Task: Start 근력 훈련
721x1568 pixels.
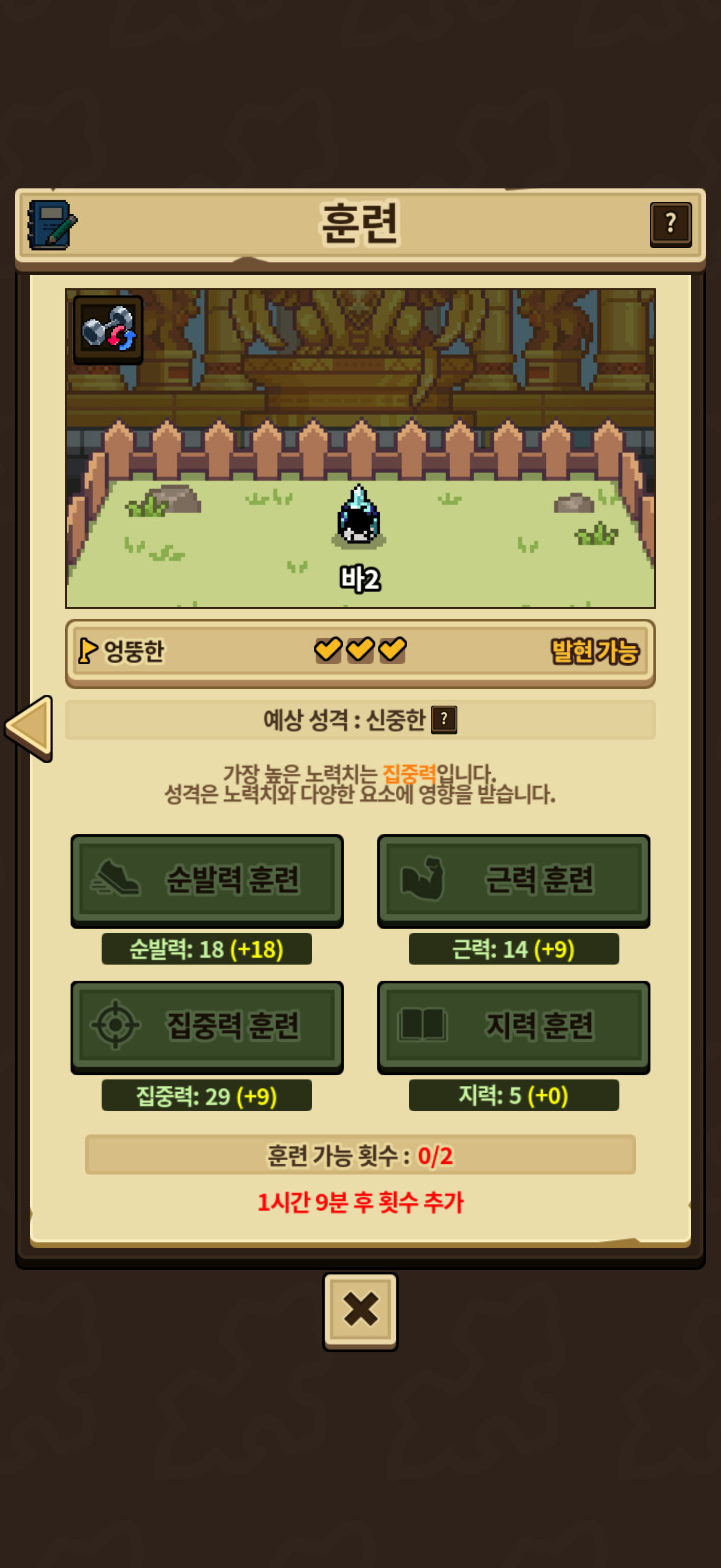Action: click(x=514, y=880)
